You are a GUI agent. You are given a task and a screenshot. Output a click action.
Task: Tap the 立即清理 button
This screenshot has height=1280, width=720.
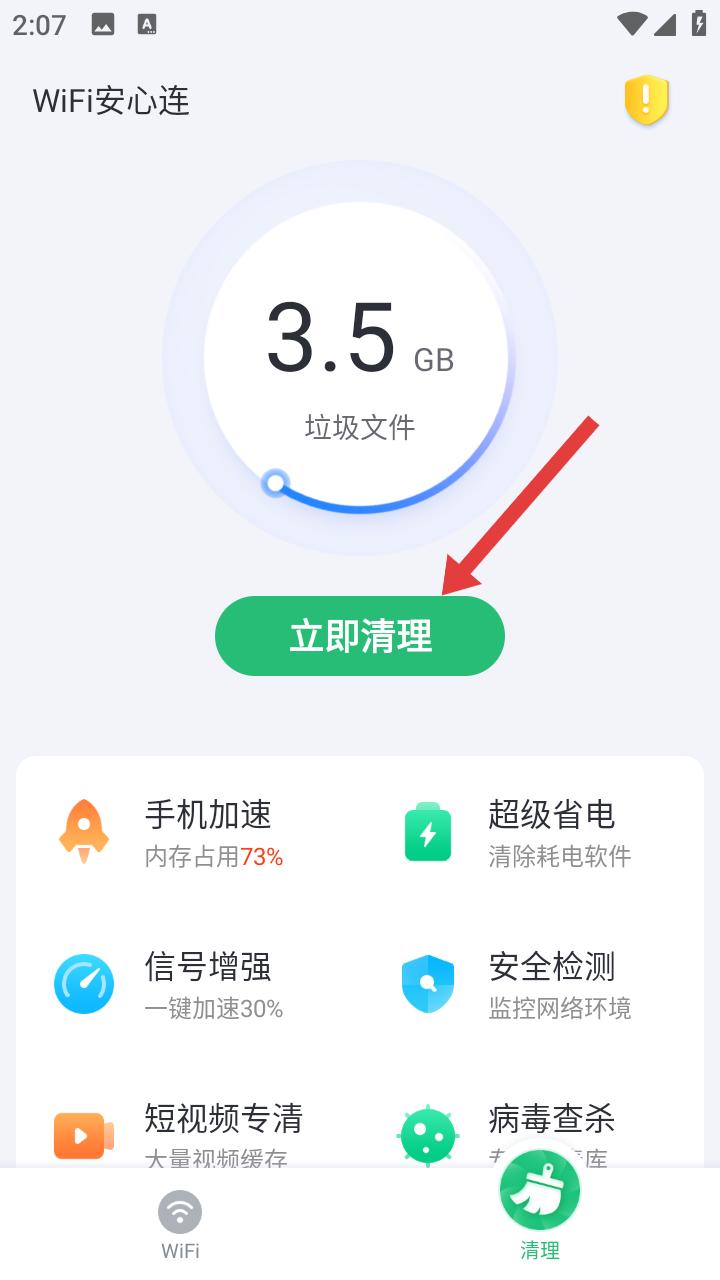(360, 636)
